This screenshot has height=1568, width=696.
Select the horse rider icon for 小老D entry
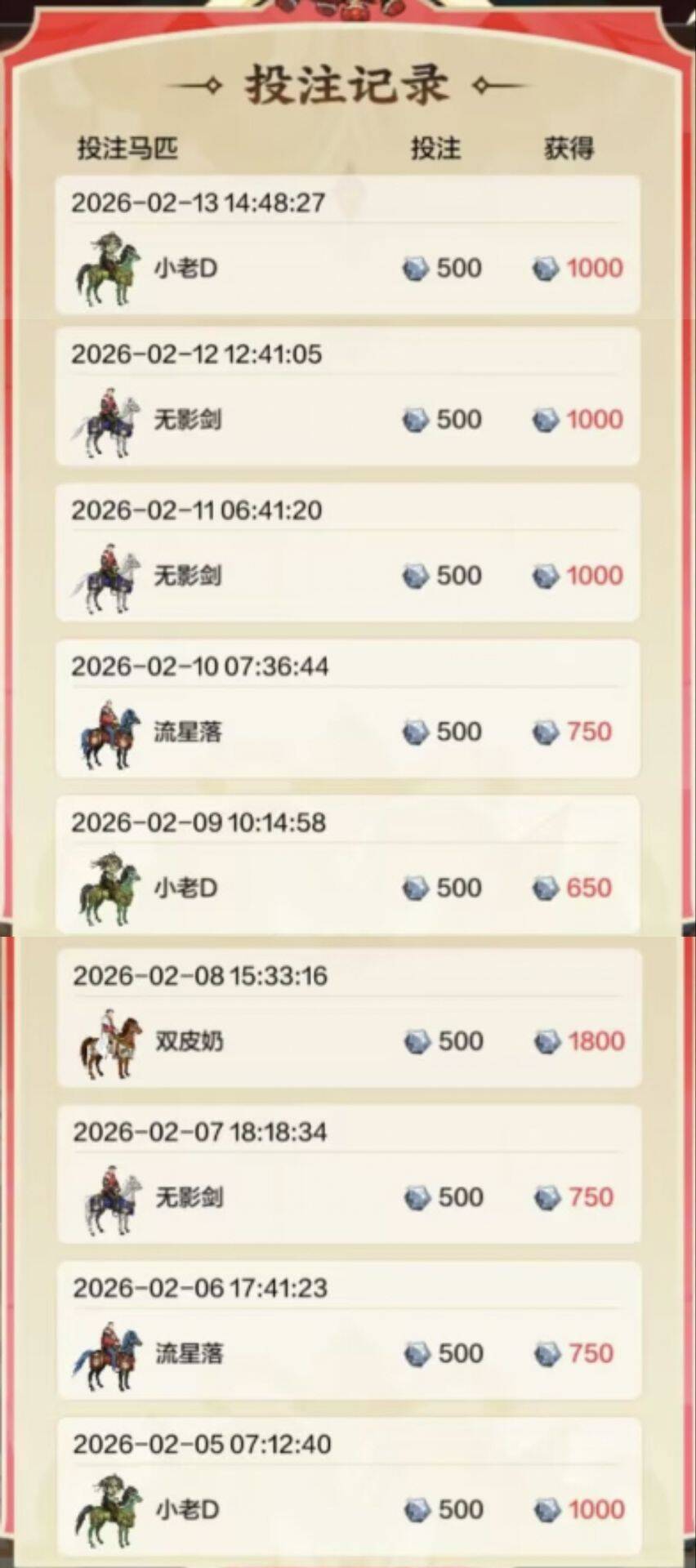pyautogui.click(x=109, y=265)
